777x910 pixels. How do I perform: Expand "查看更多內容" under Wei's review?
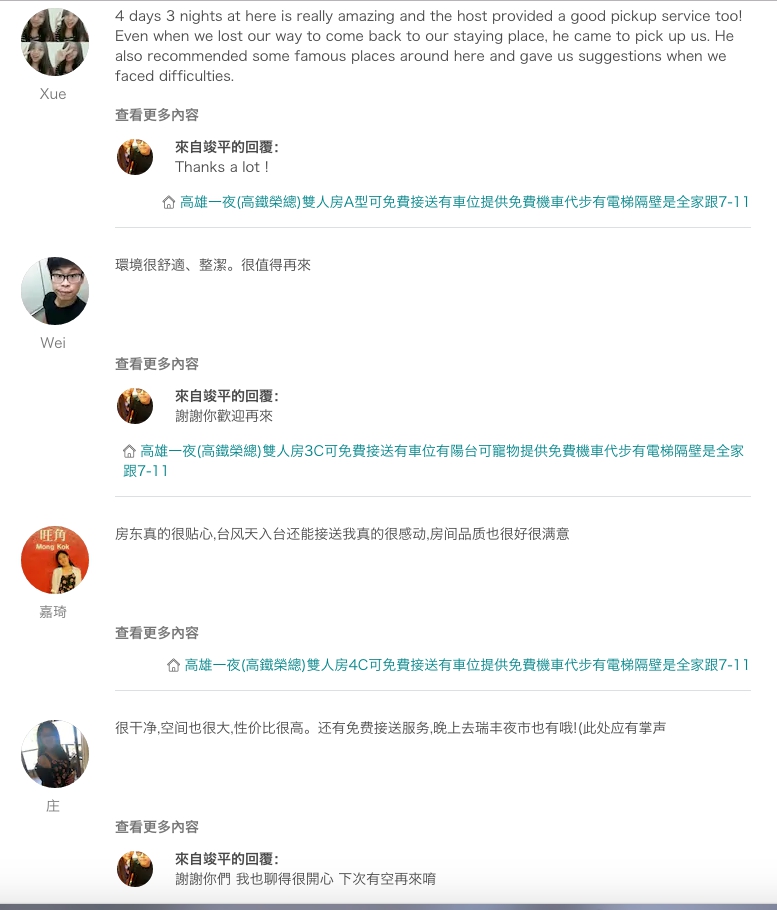[157, 364]
